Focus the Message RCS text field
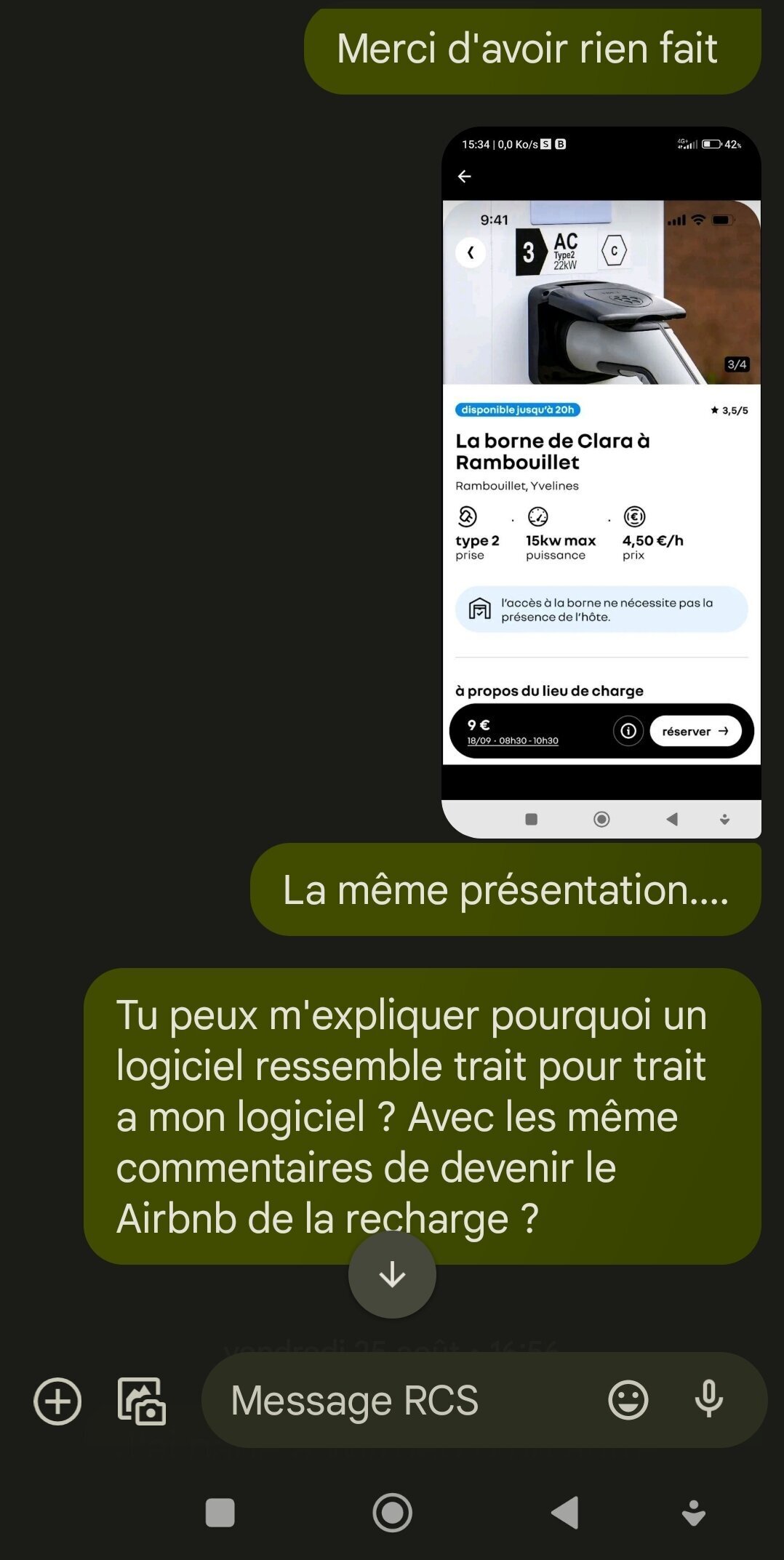Viewport: 784px width, 1560px height. (x=407, y=1401)
